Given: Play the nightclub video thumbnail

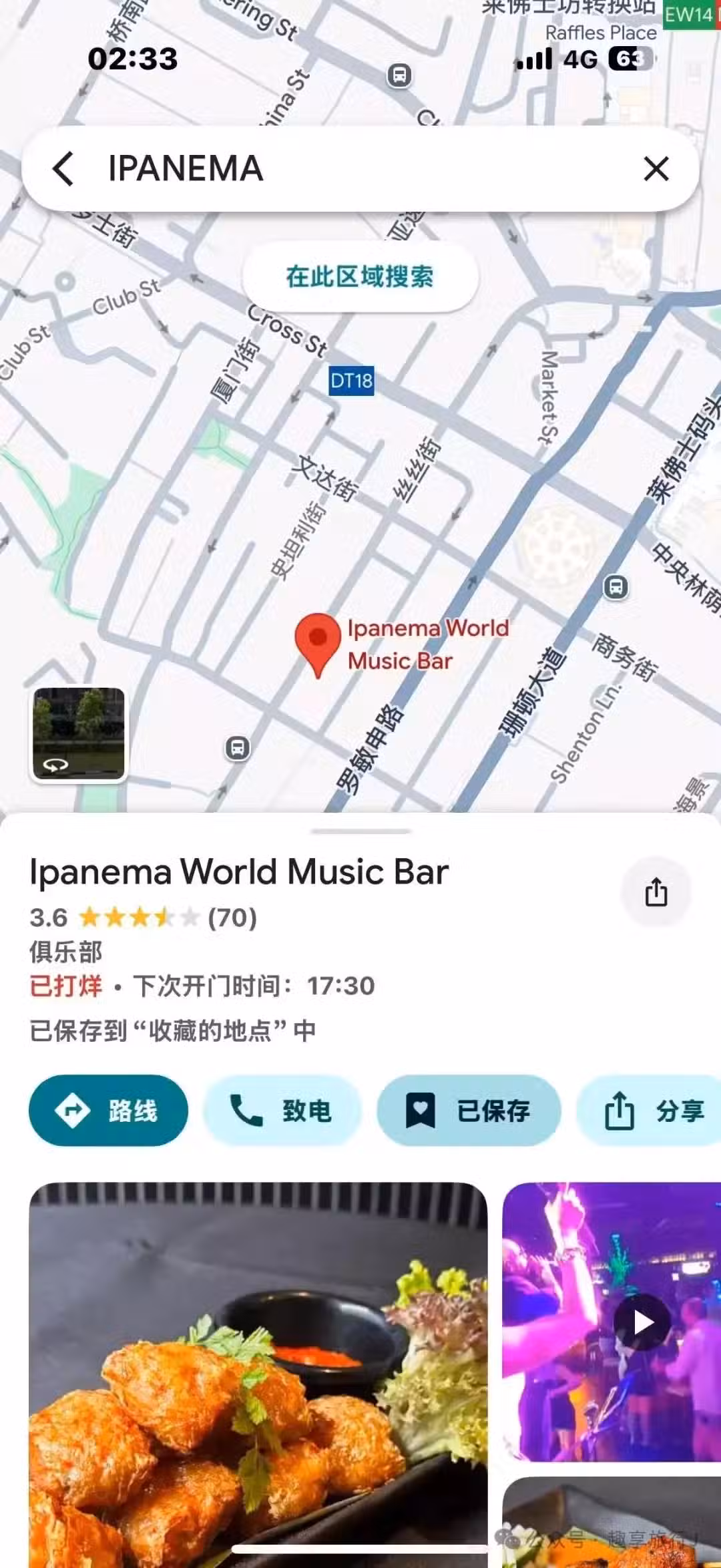Looking at the screenshot, I should (642, 1322).
